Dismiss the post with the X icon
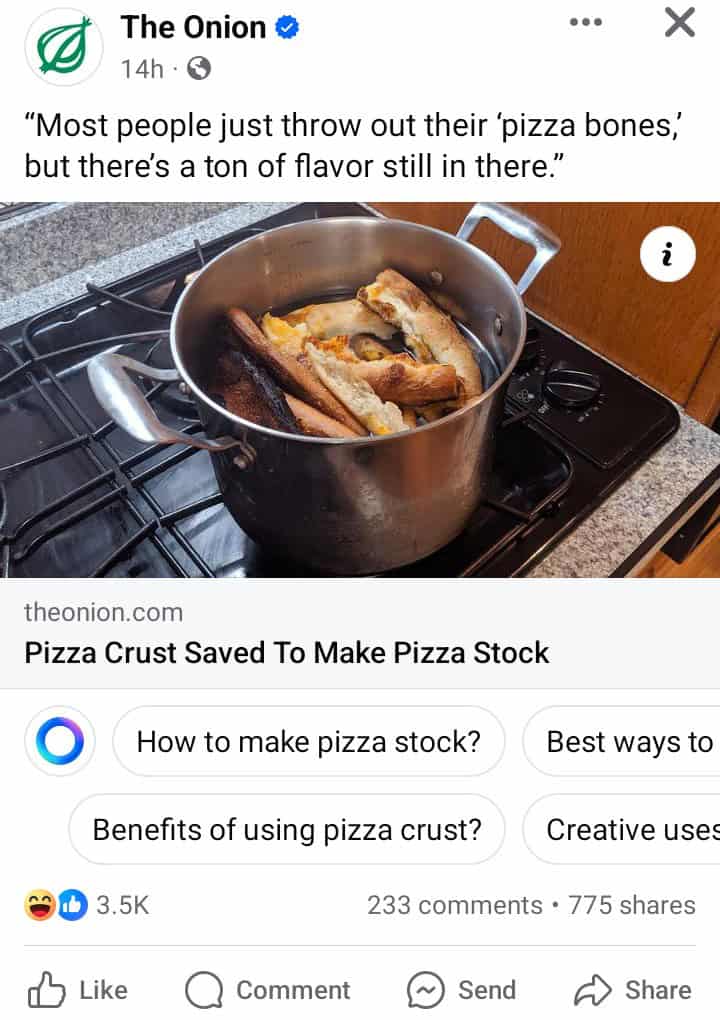The width and height of the screenshot is (720, 1020). (679, 22)
